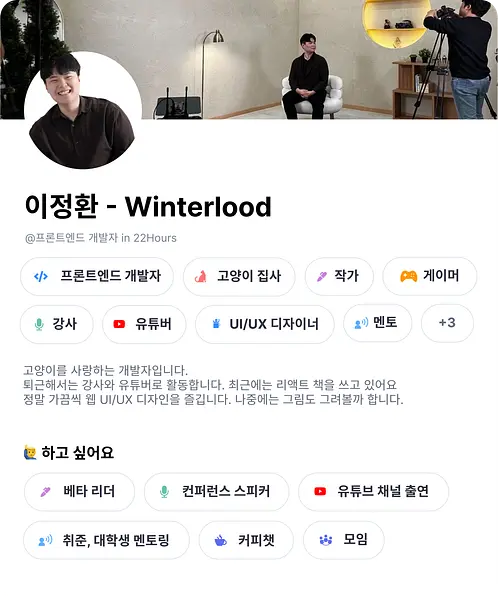Select the 고양이 집사 chip
Screen dimensions: 498x600
[239, 276]
